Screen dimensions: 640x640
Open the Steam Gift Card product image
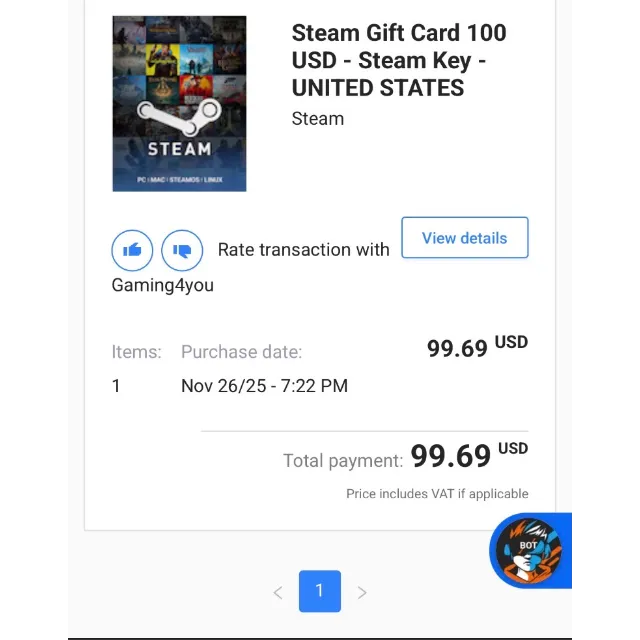pyautogui.click(x=179, y=103)
